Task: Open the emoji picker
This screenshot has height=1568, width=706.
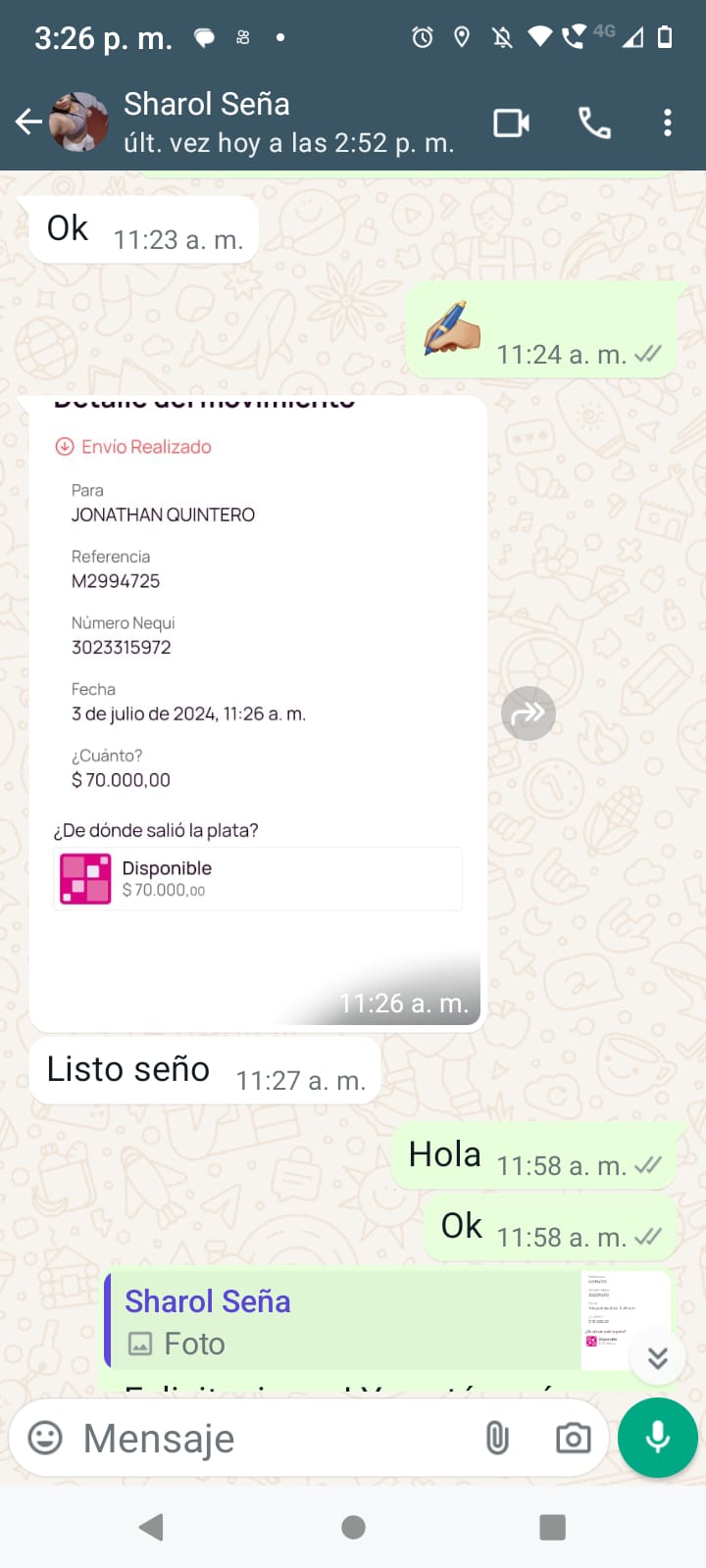Action: click(x=45, y=1438)
